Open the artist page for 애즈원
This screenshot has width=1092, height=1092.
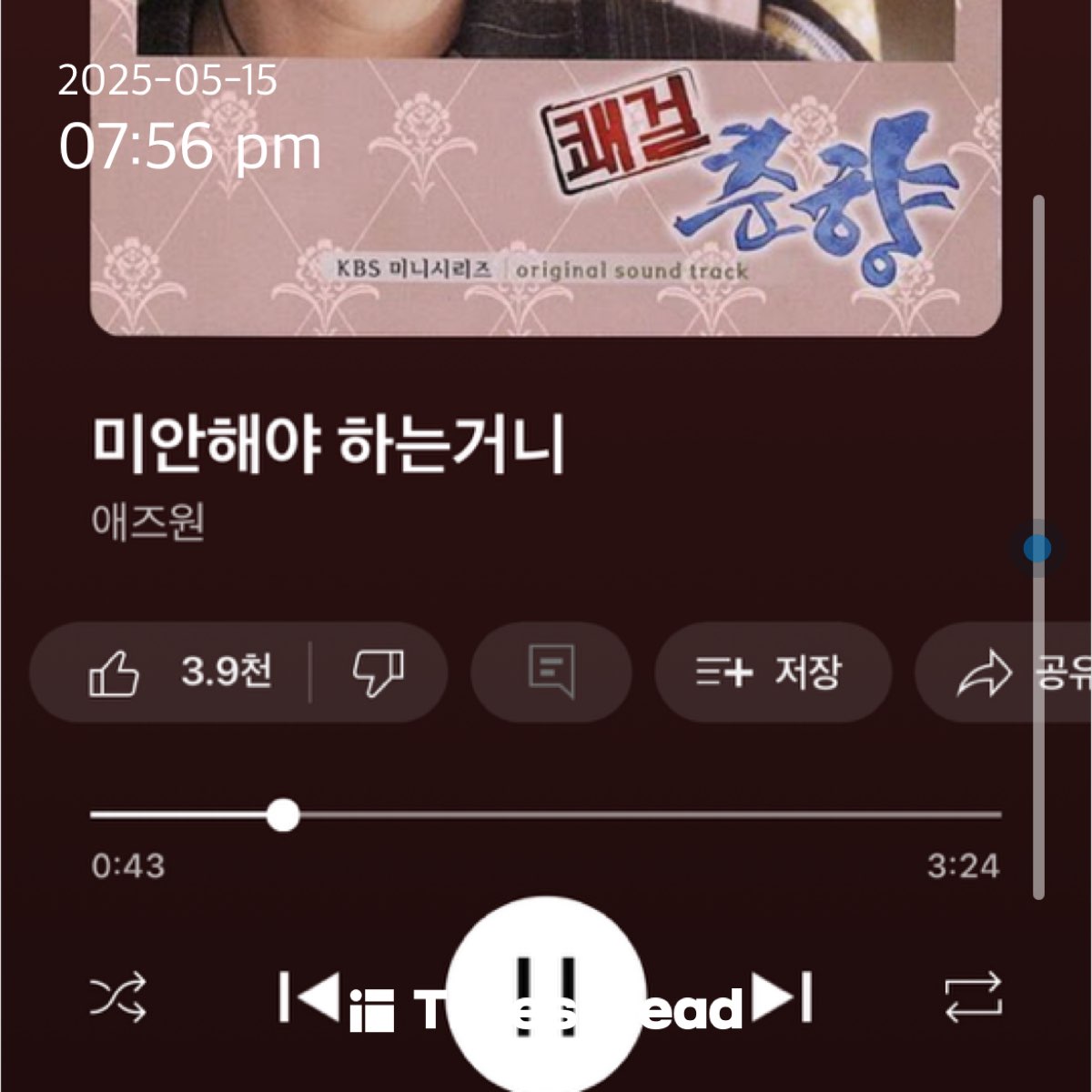point(148,522)
